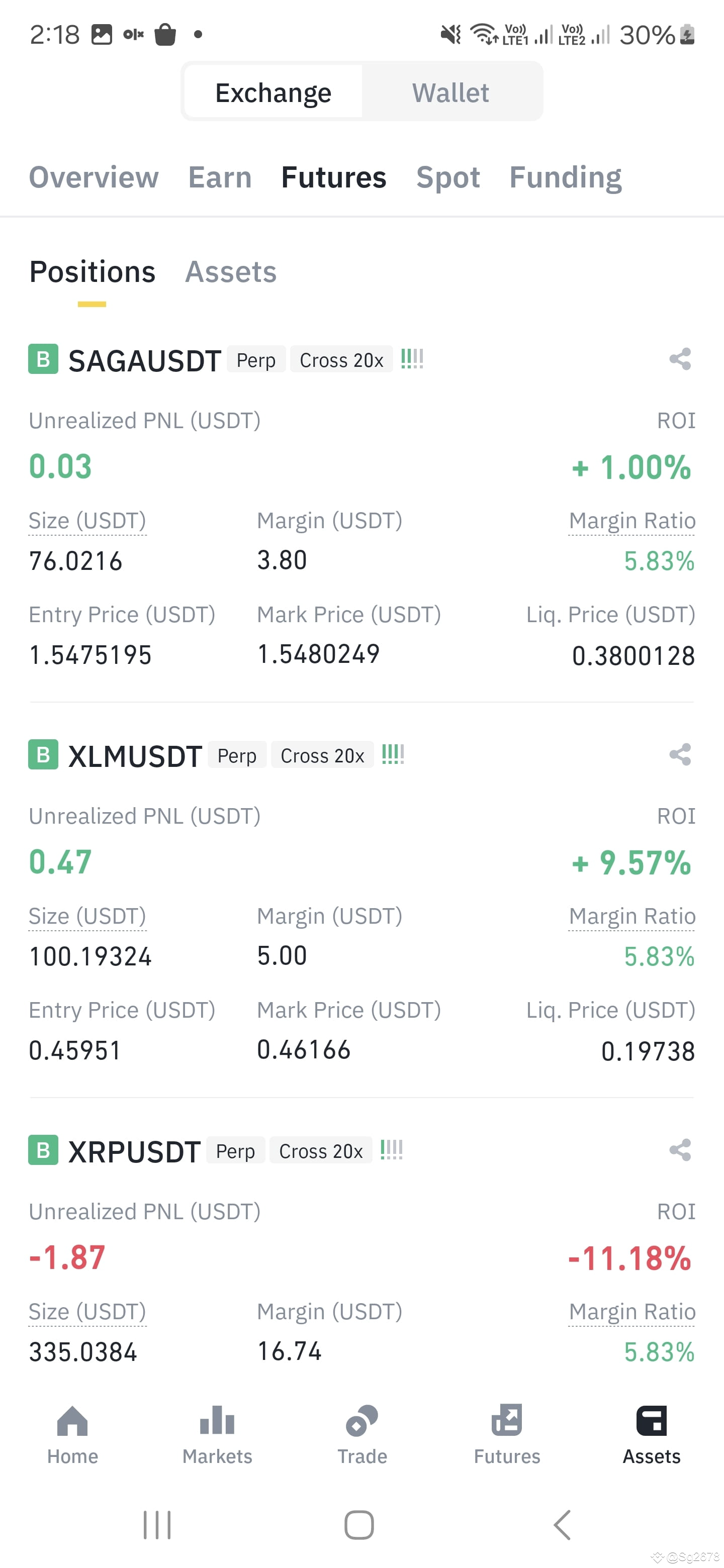Share the XLMUSDT position
Viewport: 724px width, 1568px height.
tap(680, 755)
